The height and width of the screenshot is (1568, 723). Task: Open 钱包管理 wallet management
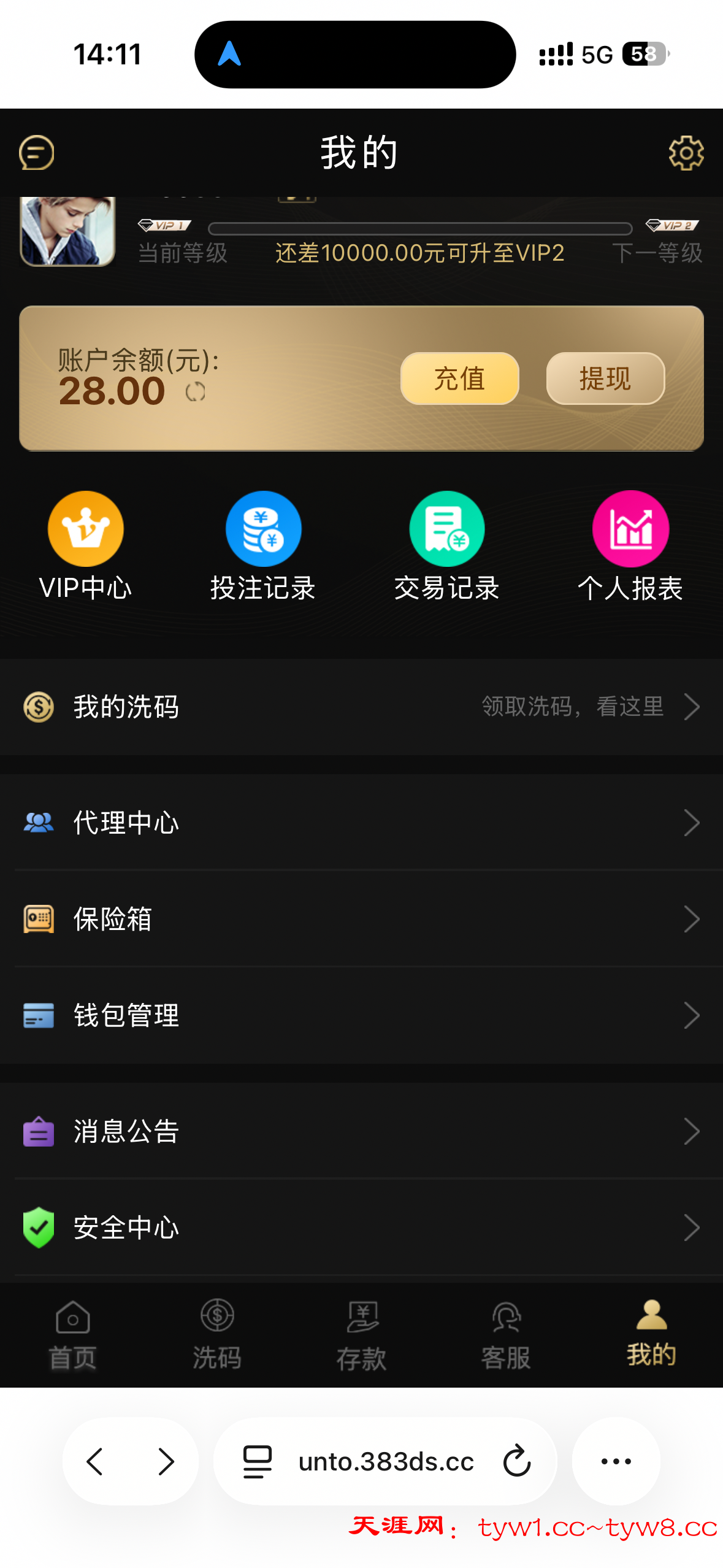(x=361, y=1015)
